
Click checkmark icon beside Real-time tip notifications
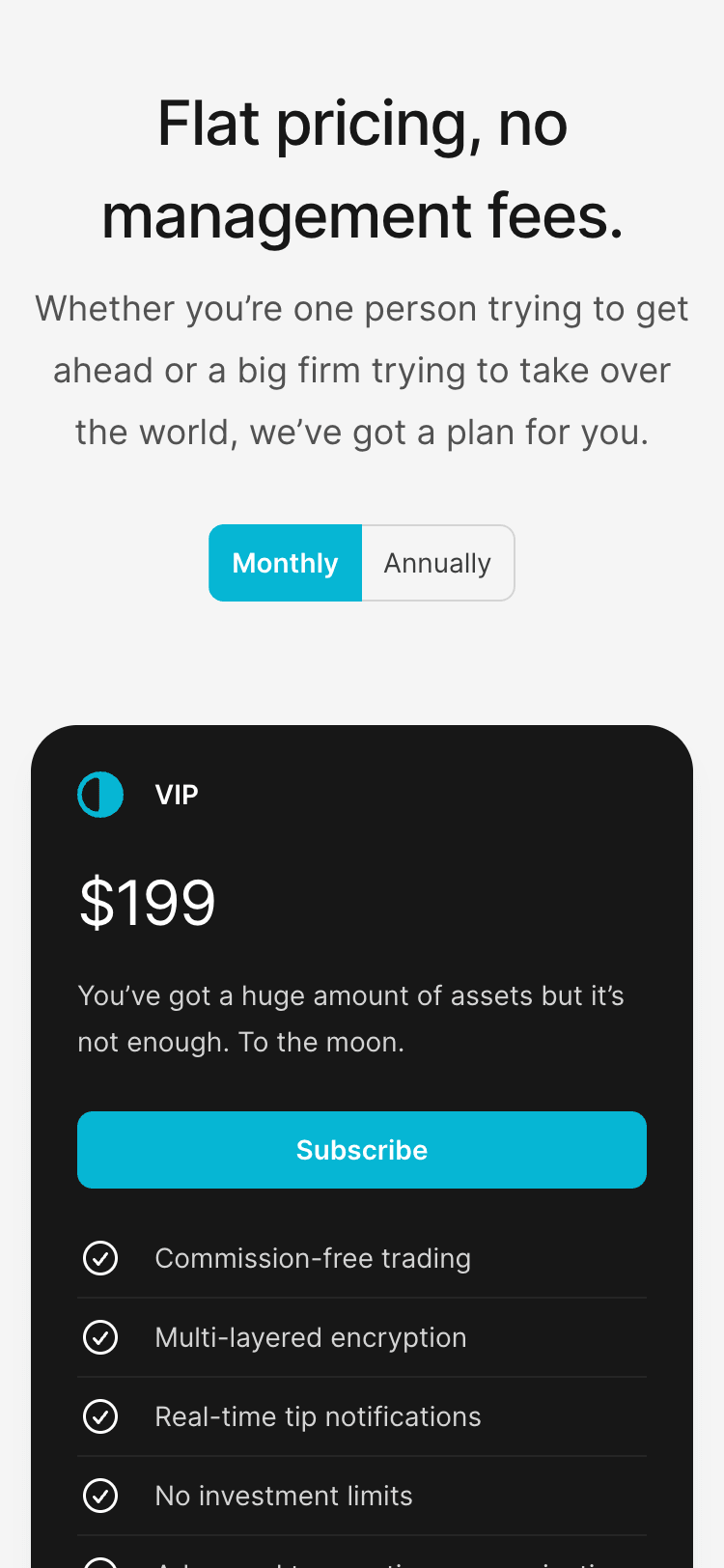tap(100, 1416)
